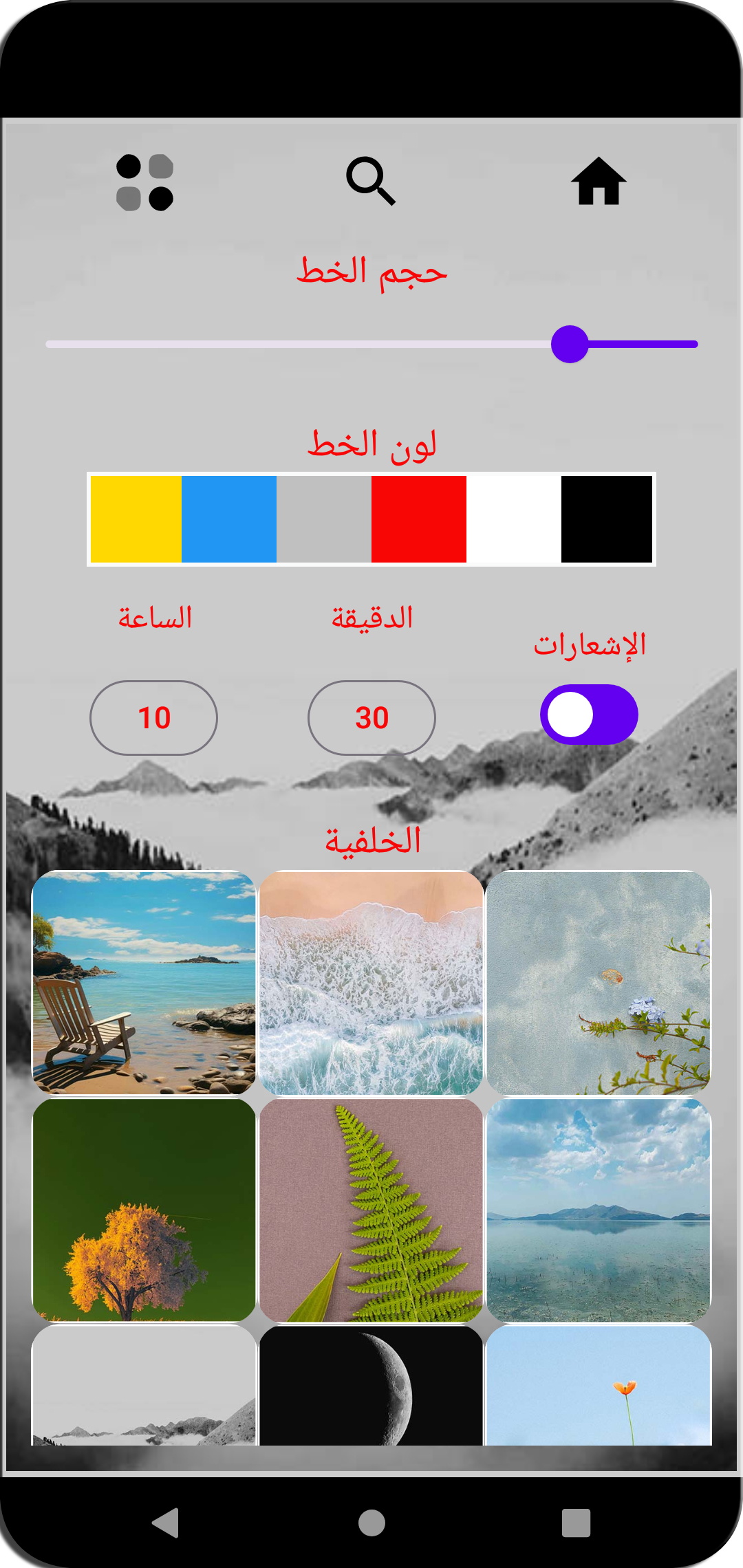743x1568 pixels.
Task: Pick the blue flowers background
Action: point(599,982)
